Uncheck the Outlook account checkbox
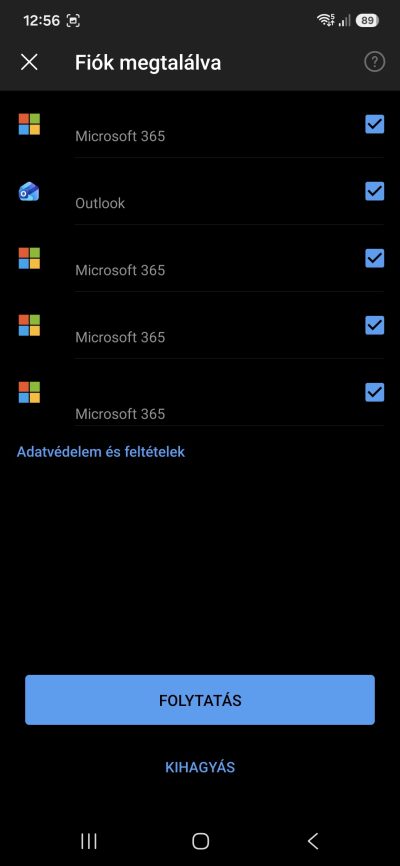The height and width of the screenshot is (866, 400). point(375,191)
